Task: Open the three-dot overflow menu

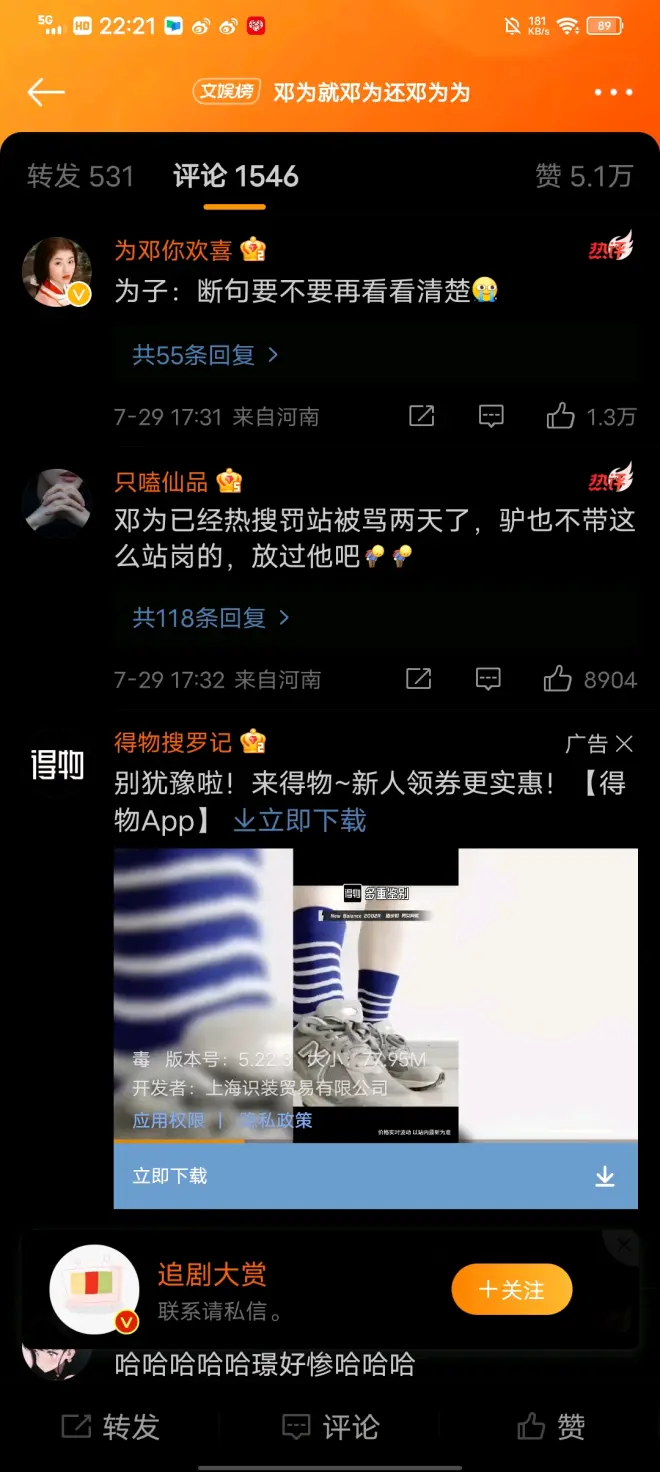Action: pyautogui.click(x=613, y=93)
